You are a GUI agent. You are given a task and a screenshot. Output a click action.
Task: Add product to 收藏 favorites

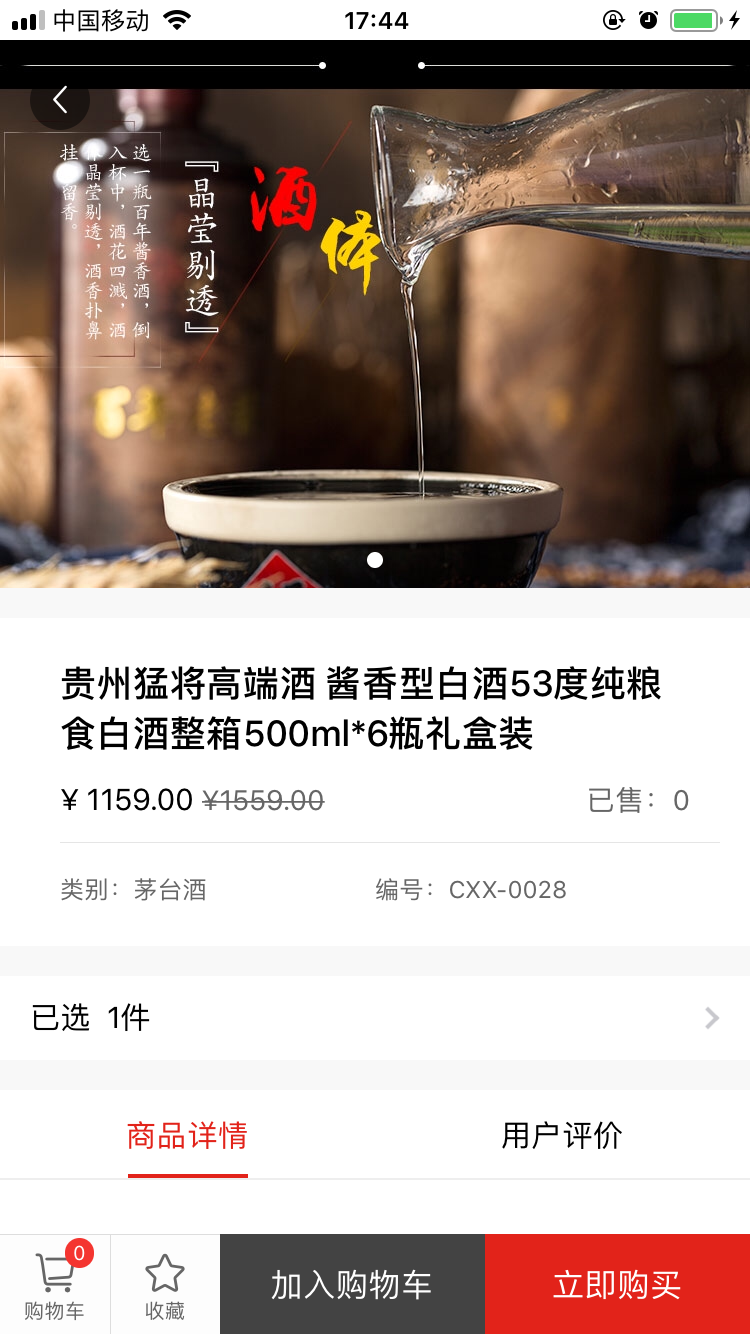coord(165,1284)
